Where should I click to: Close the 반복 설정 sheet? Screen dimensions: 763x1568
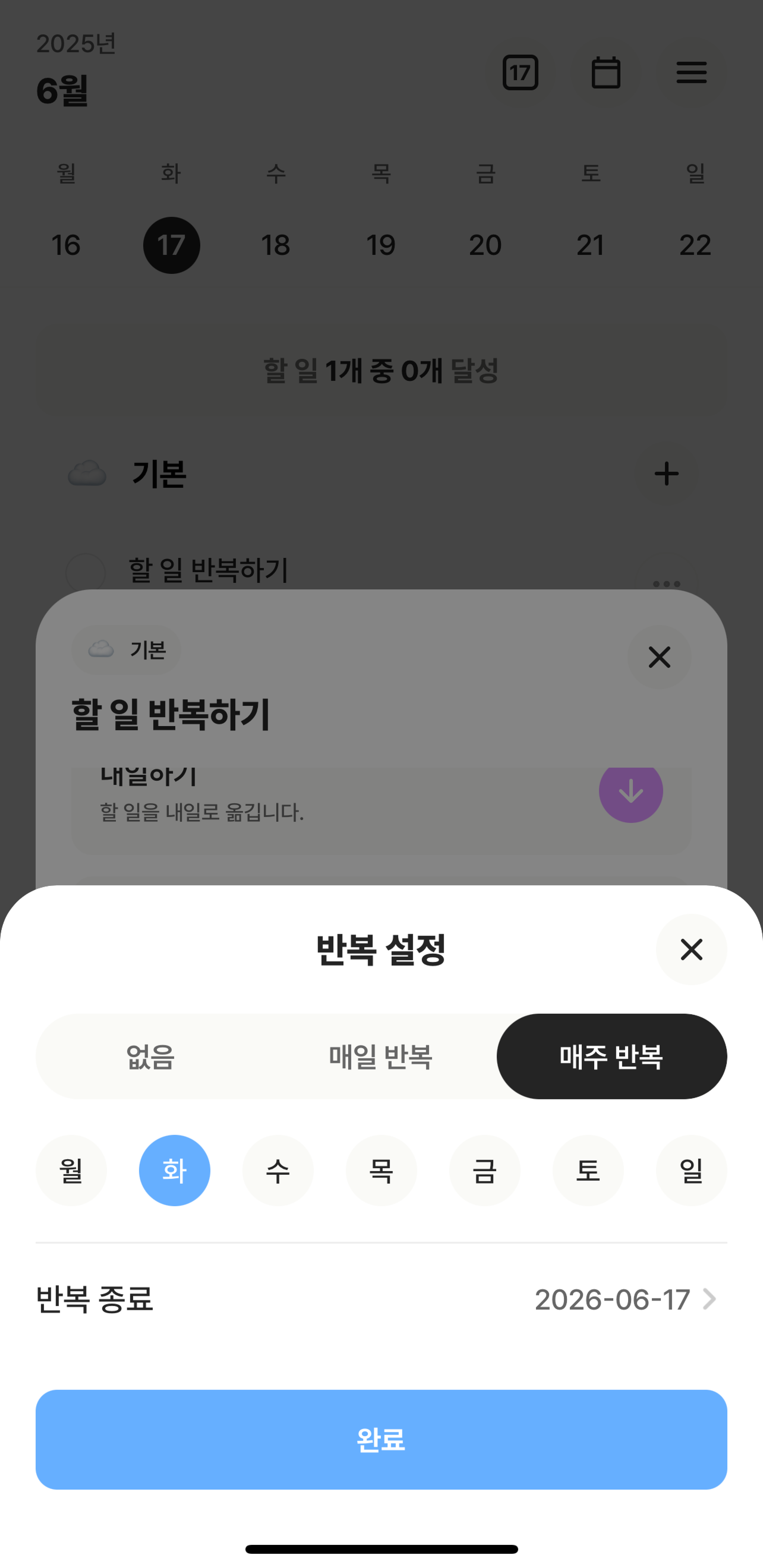pos(691,949)
